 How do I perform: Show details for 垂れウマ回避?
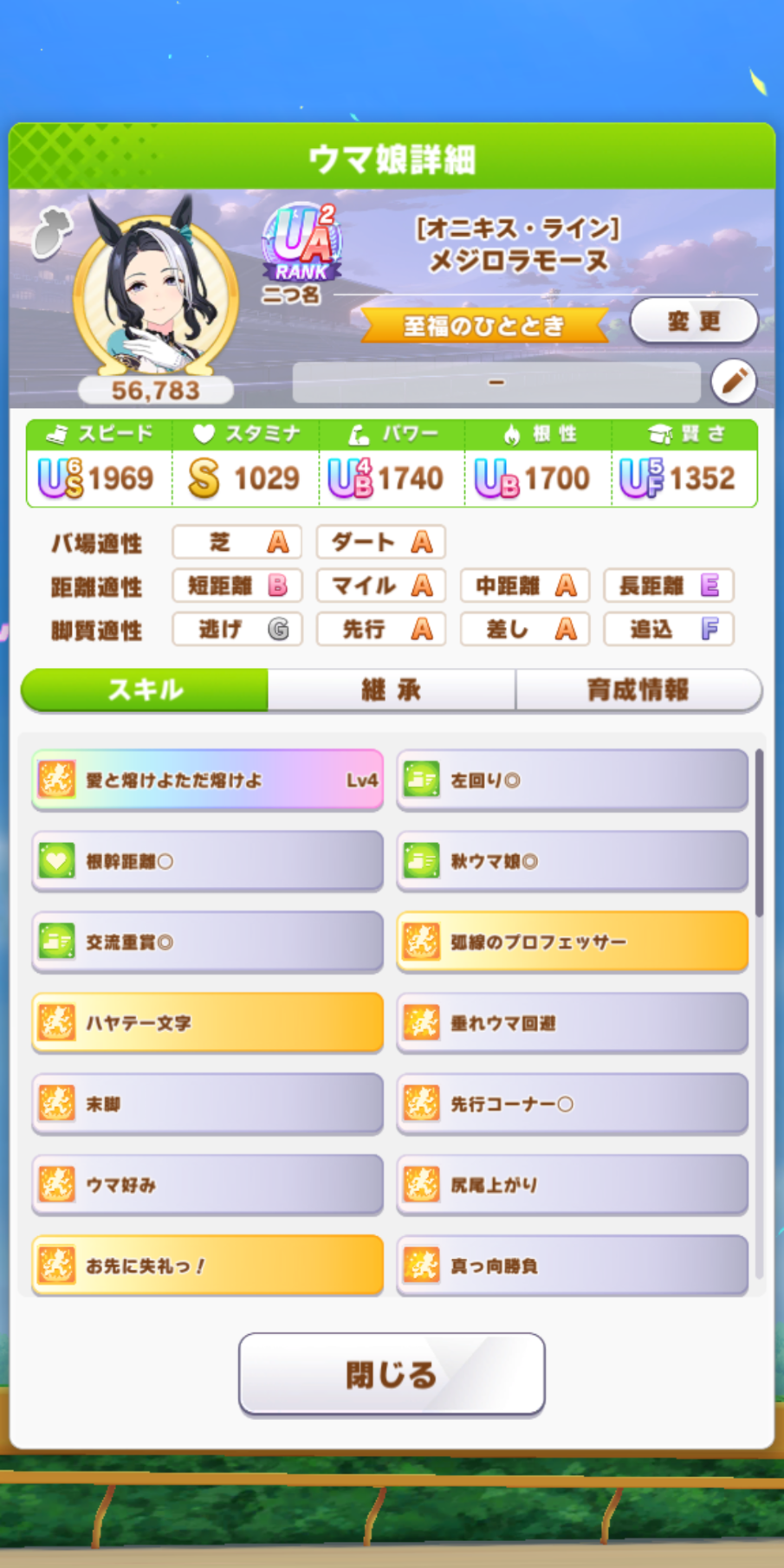(572, 1023)
